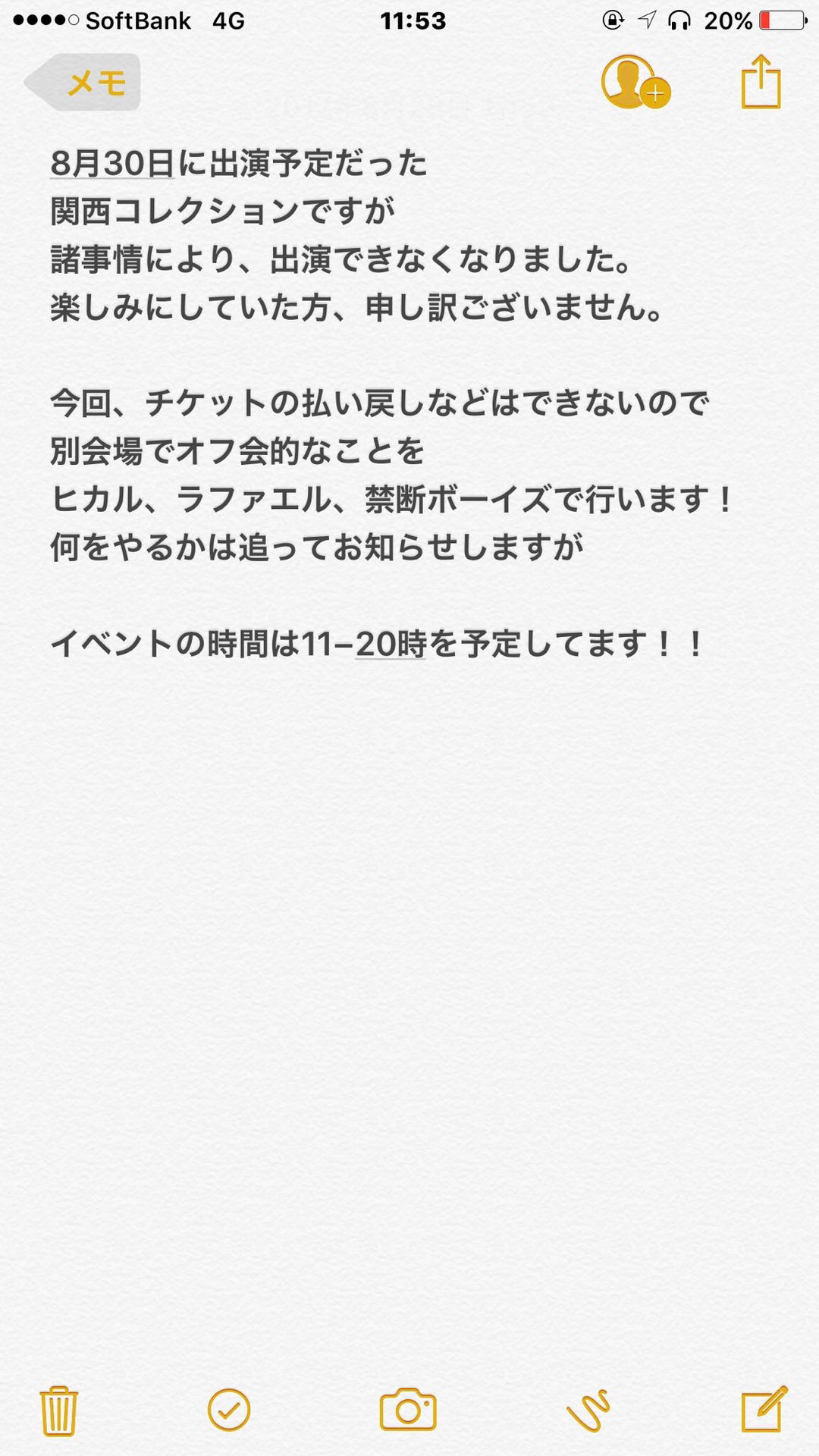The image size is (819, 1456).
Task: Open the camera to attach a photo
Action: (x=408, y=1410)
